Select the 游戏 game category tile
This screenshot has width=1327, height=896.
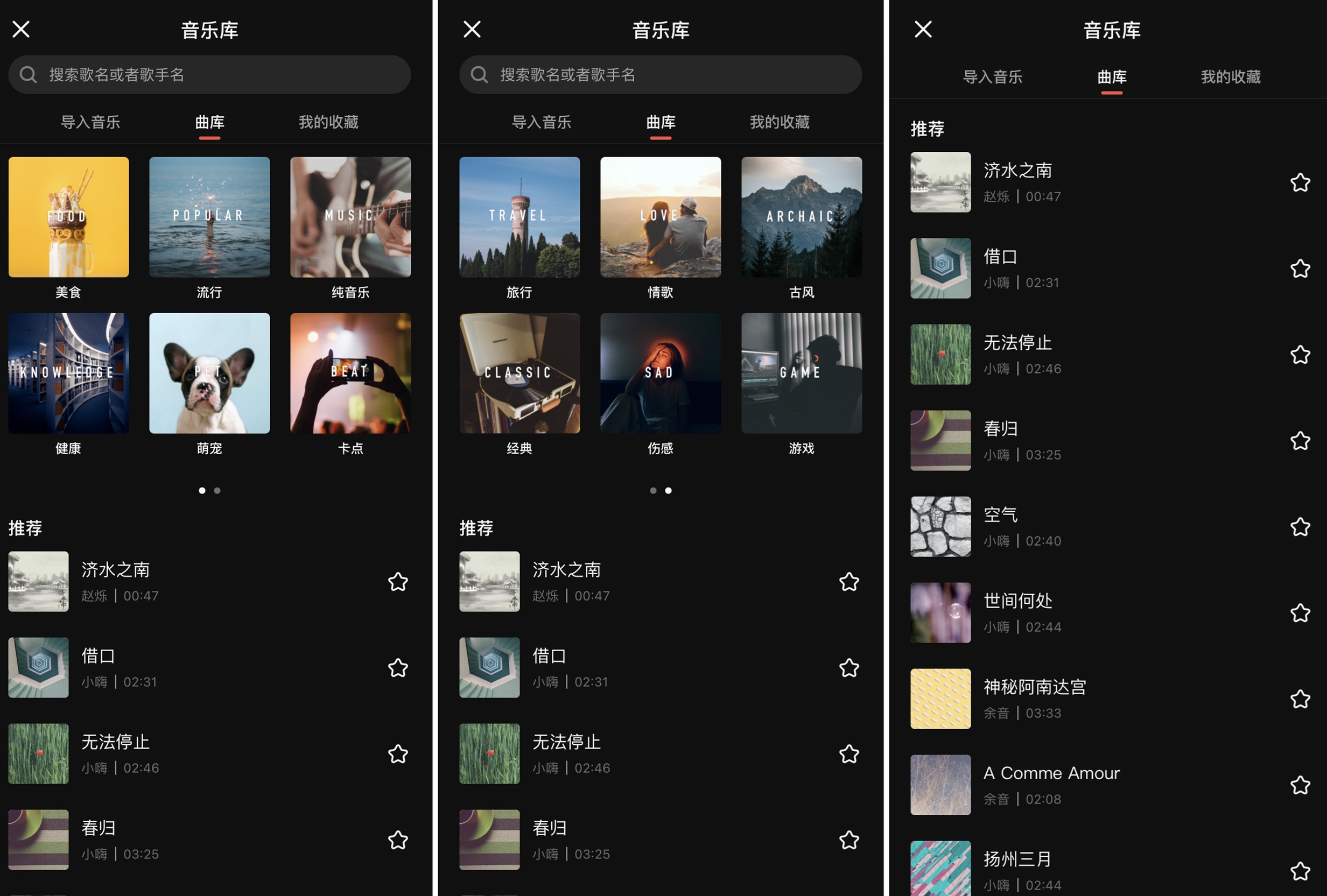[x=801, y=373]
